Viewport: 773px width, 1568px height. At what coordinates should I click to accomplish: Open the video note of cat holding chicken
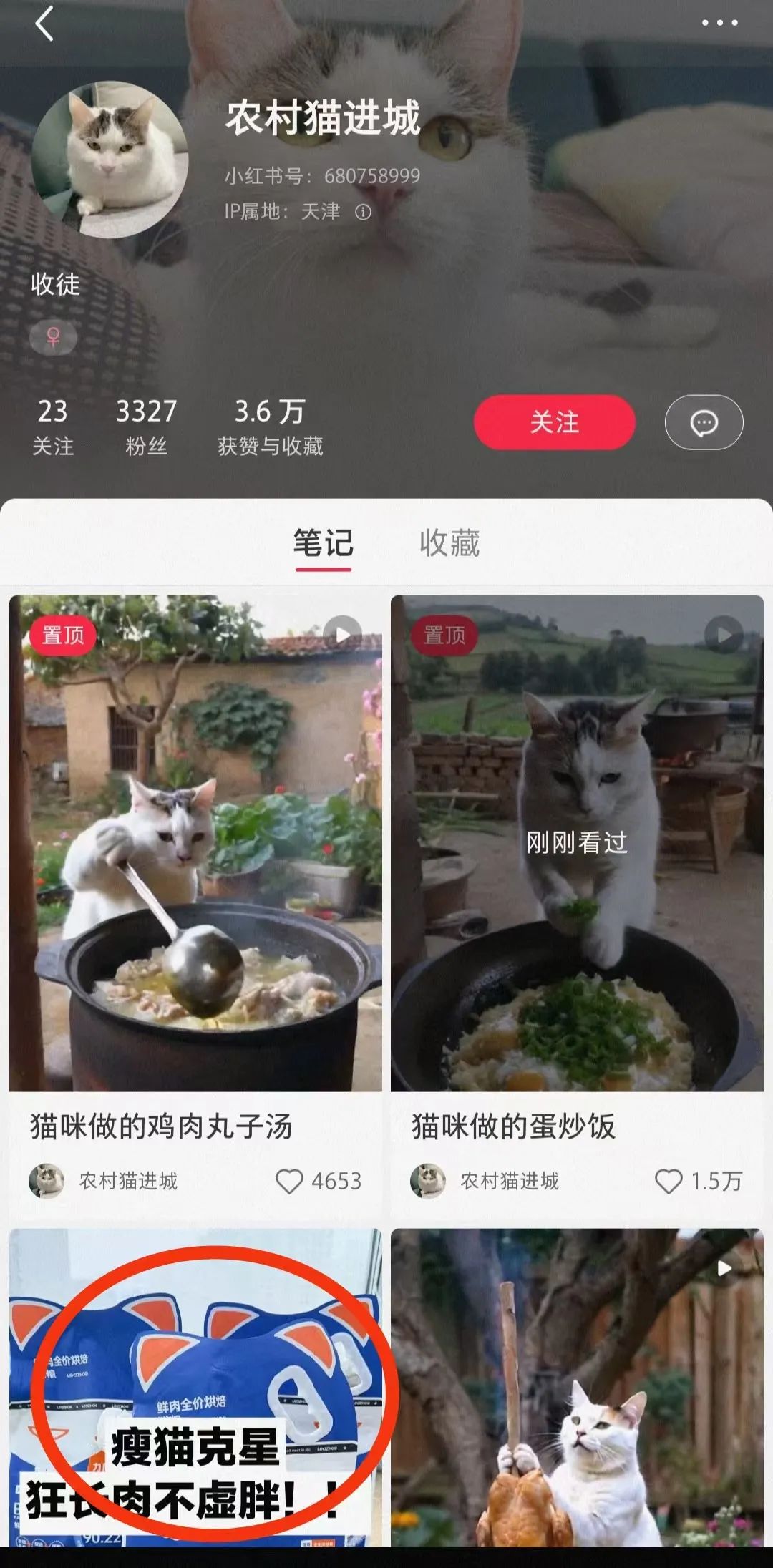[x=577, y=1387]
